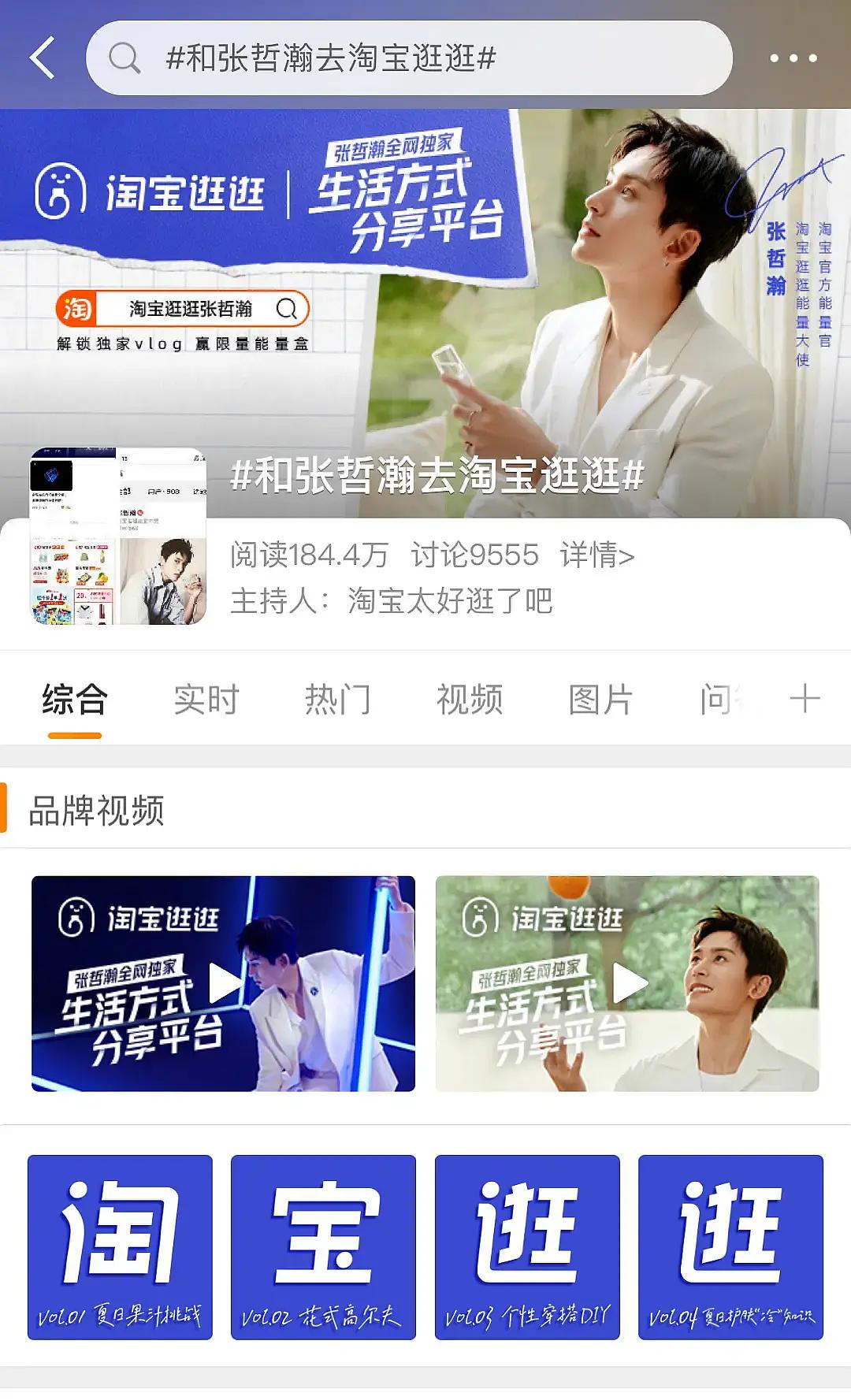
Task: Switch to the 热门 tab
Action: click(x=338, y=700)
